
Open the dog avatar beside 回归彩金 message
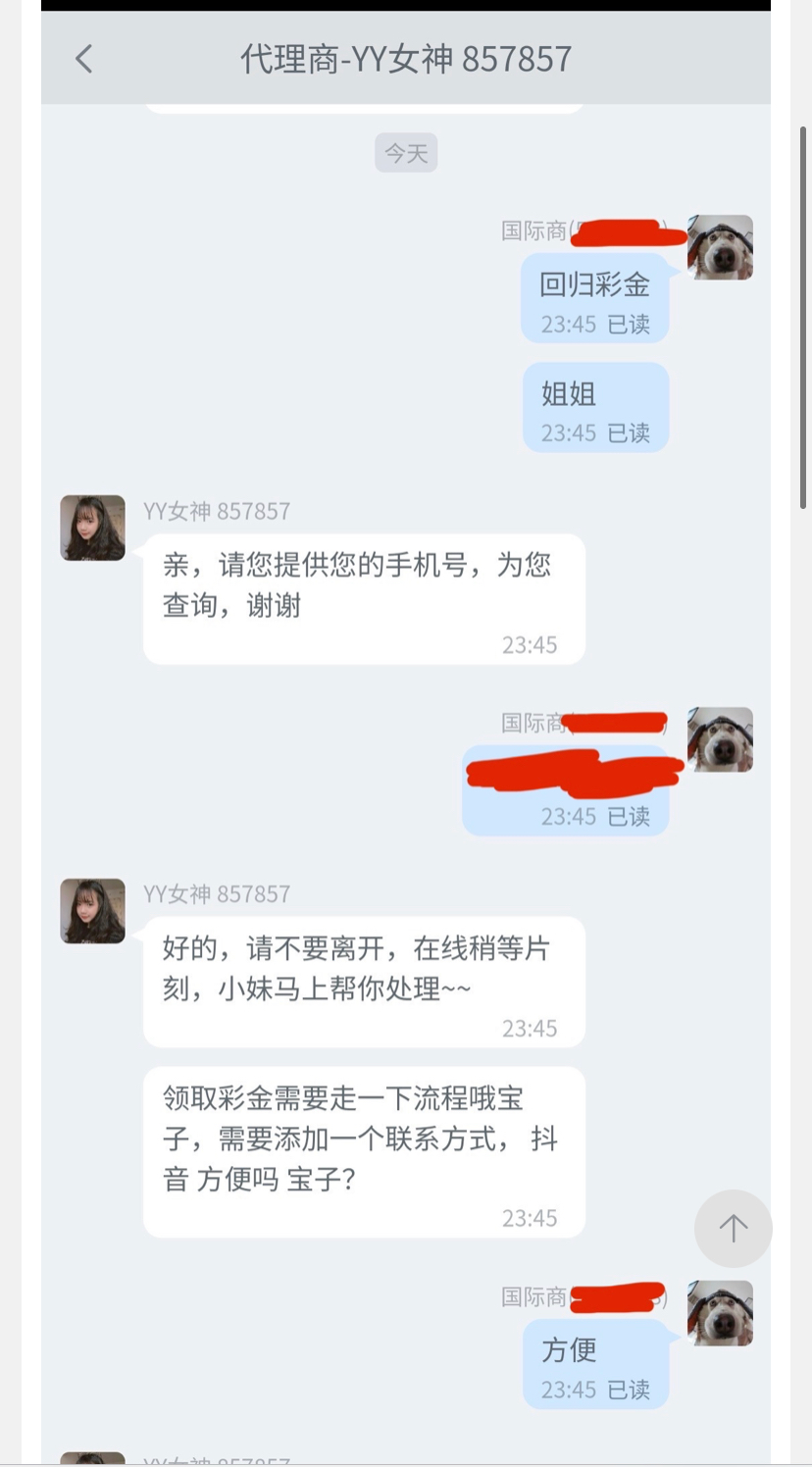click(720, 247)
